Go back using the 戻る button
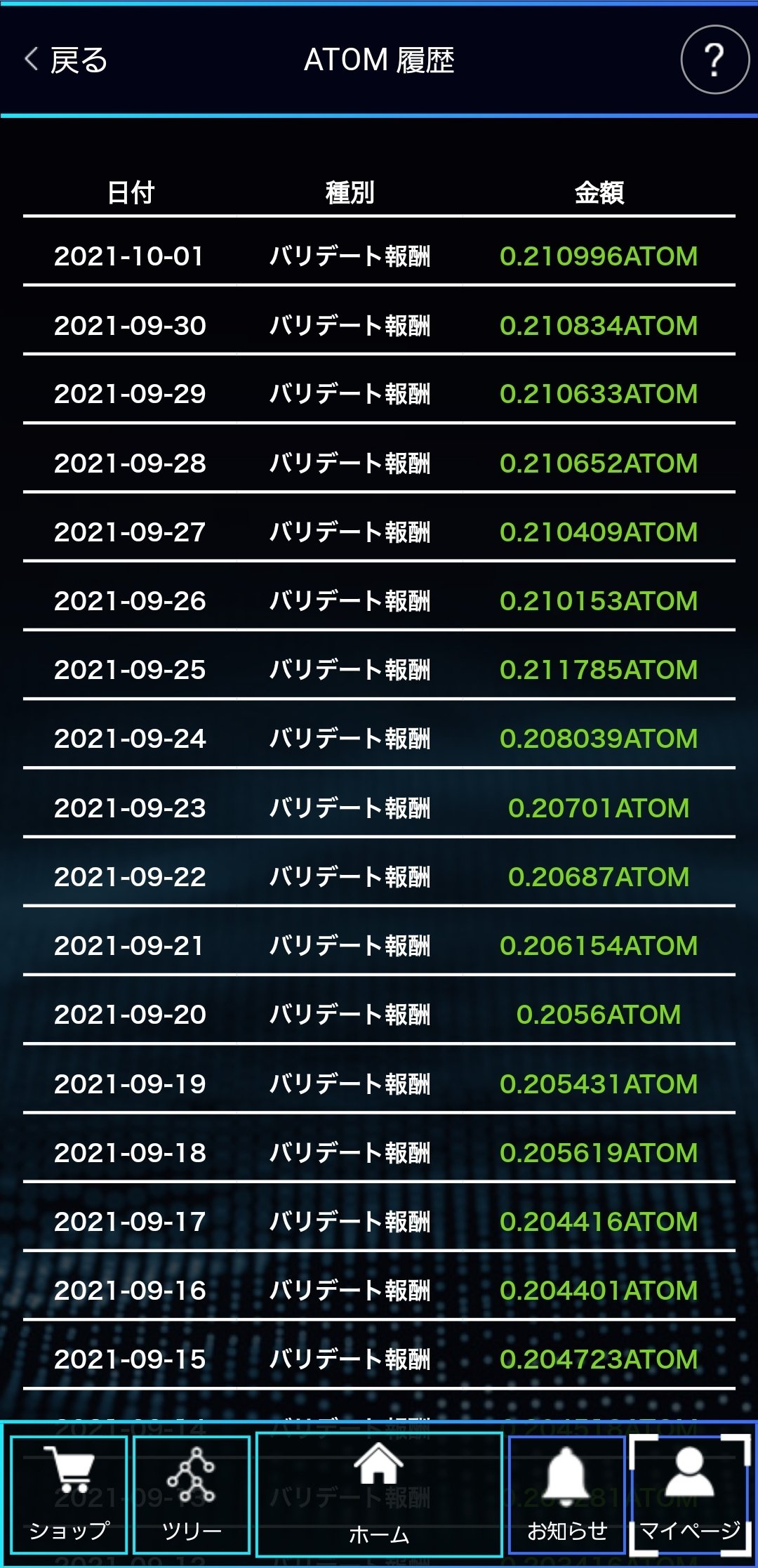This screenshot has width=758, height=1568. coord(66,60)
